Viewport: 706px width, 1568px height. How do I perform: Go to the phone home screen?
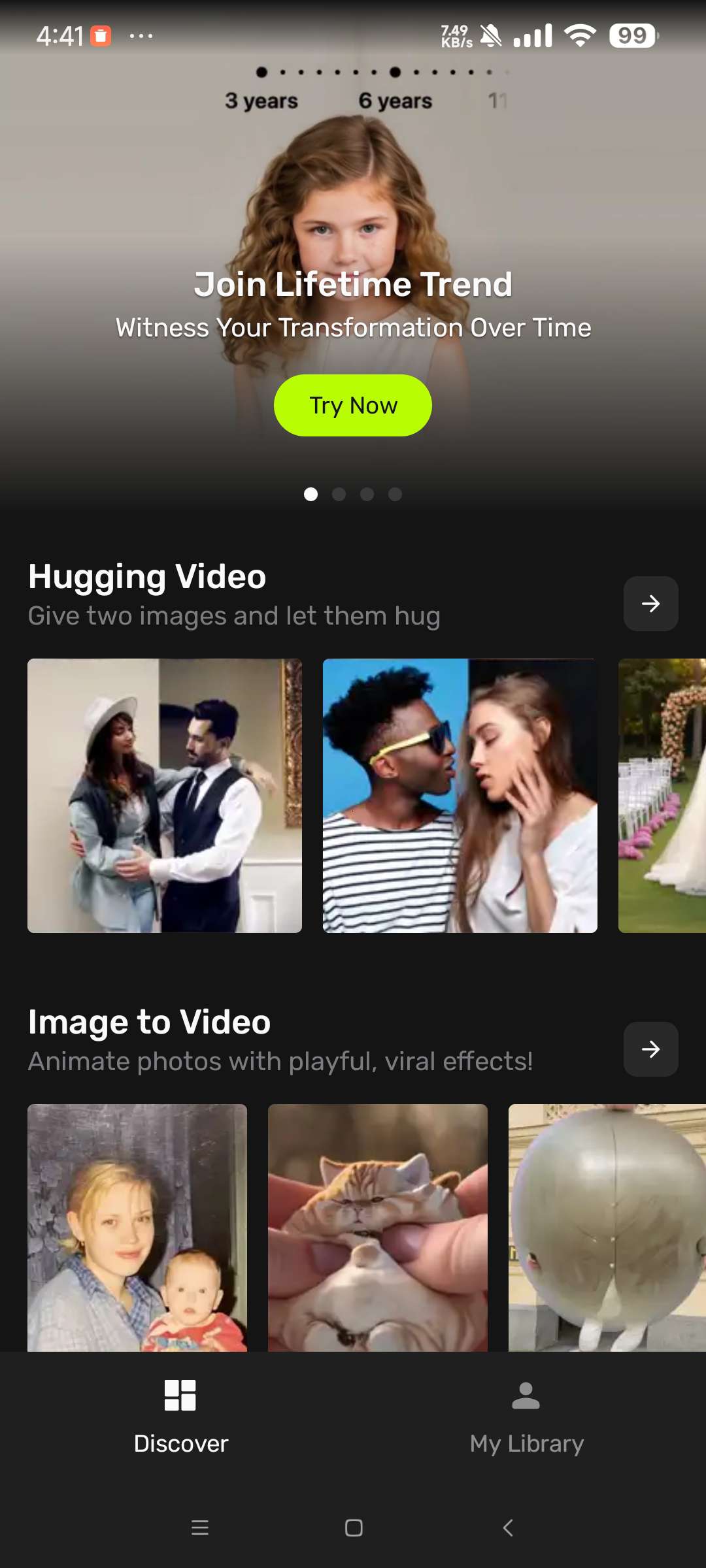pos(354,1527)
